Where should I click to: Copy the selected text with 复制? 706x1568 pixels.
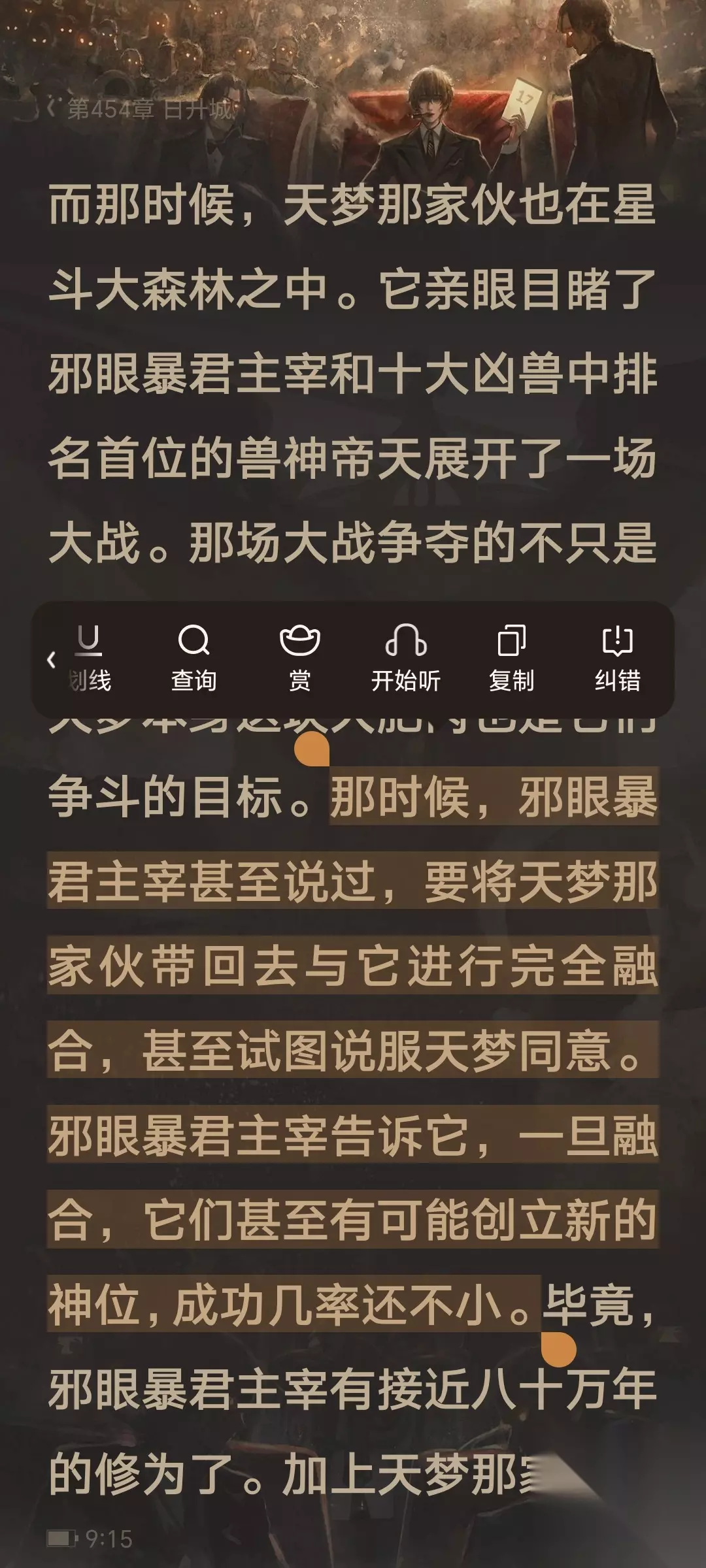[511, 659]
